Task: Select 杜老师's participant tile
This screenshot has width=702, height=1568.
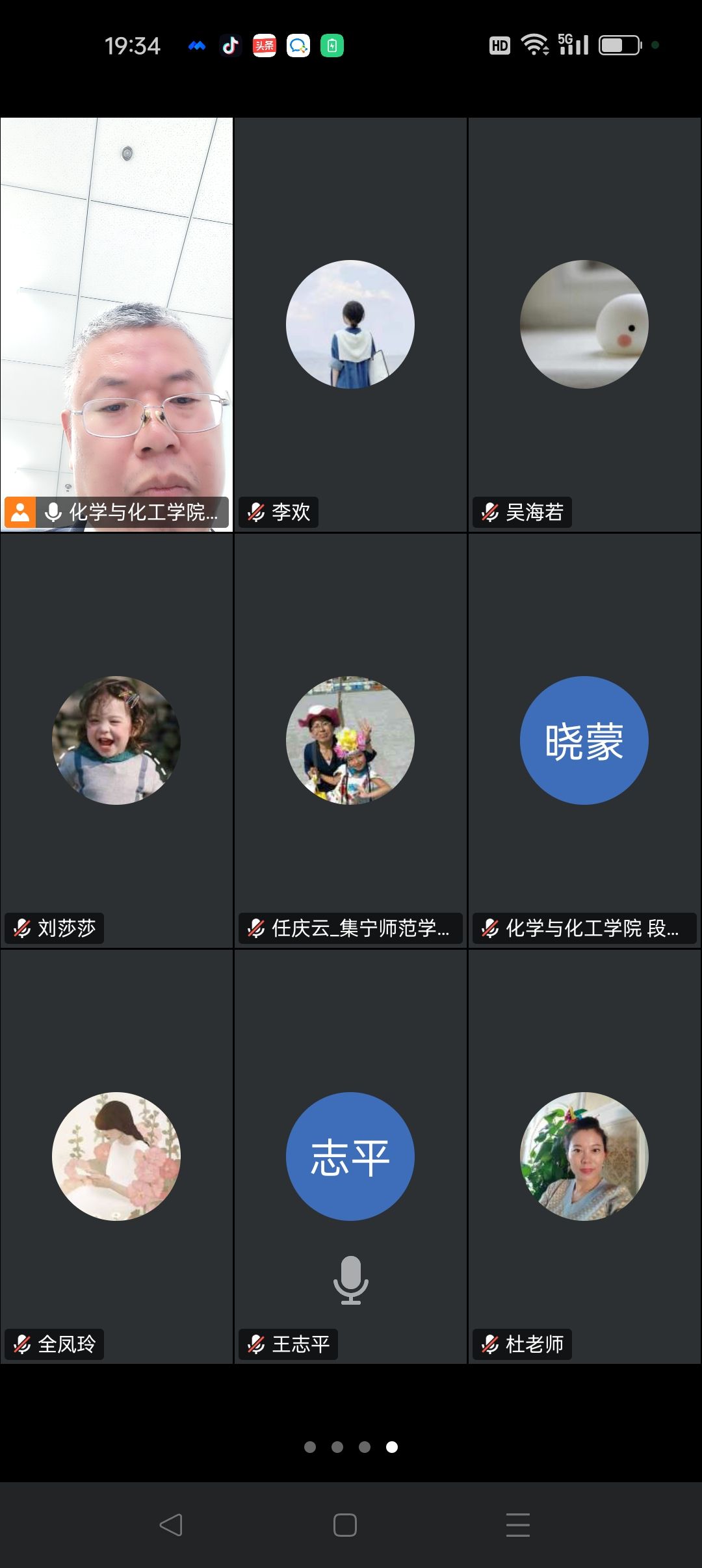Action: click(x=584, y=1156)
